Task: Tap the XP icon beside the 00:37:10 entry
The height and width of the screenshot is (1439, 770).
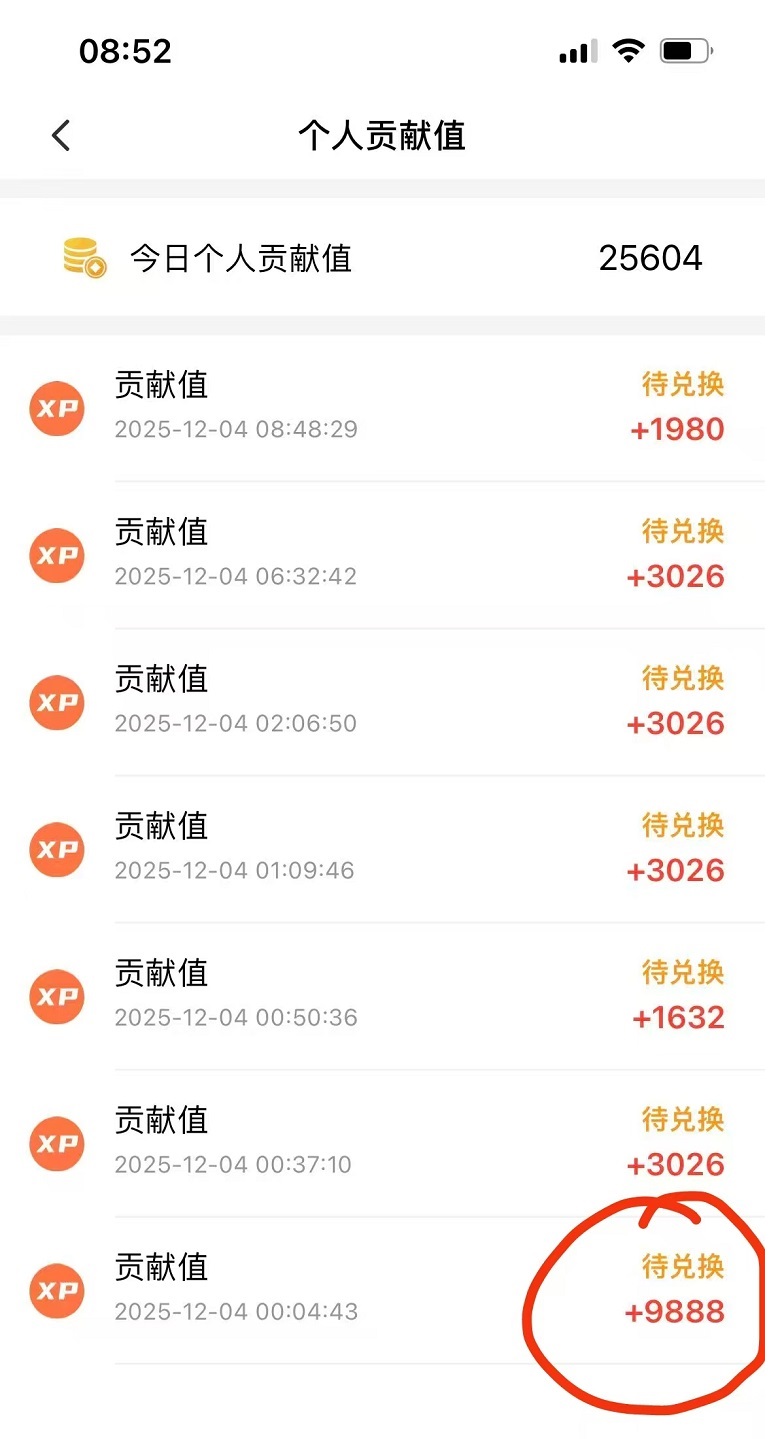Action: coord(57,1144)
